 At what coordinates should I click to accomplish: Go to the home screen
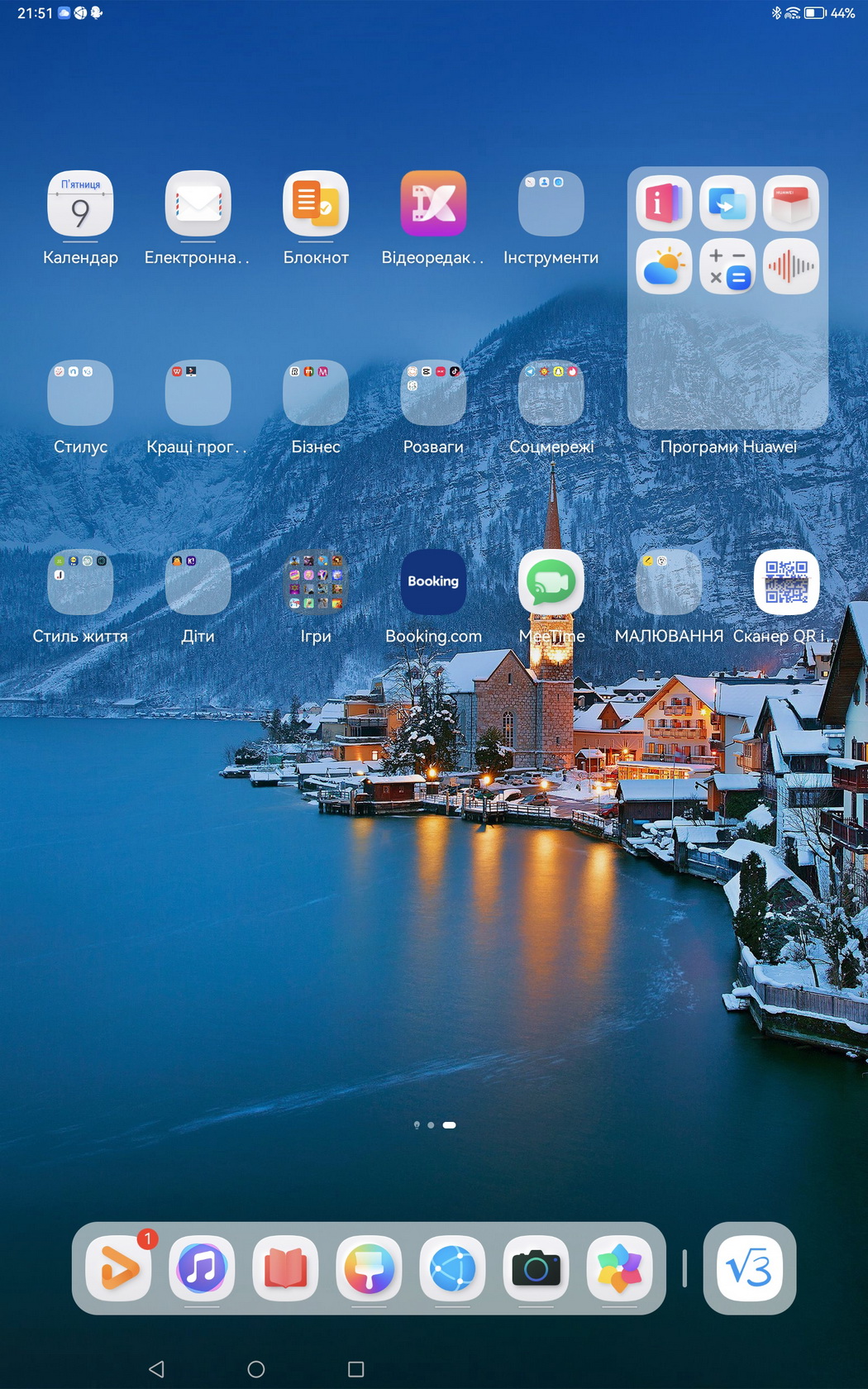point(256,1369)
